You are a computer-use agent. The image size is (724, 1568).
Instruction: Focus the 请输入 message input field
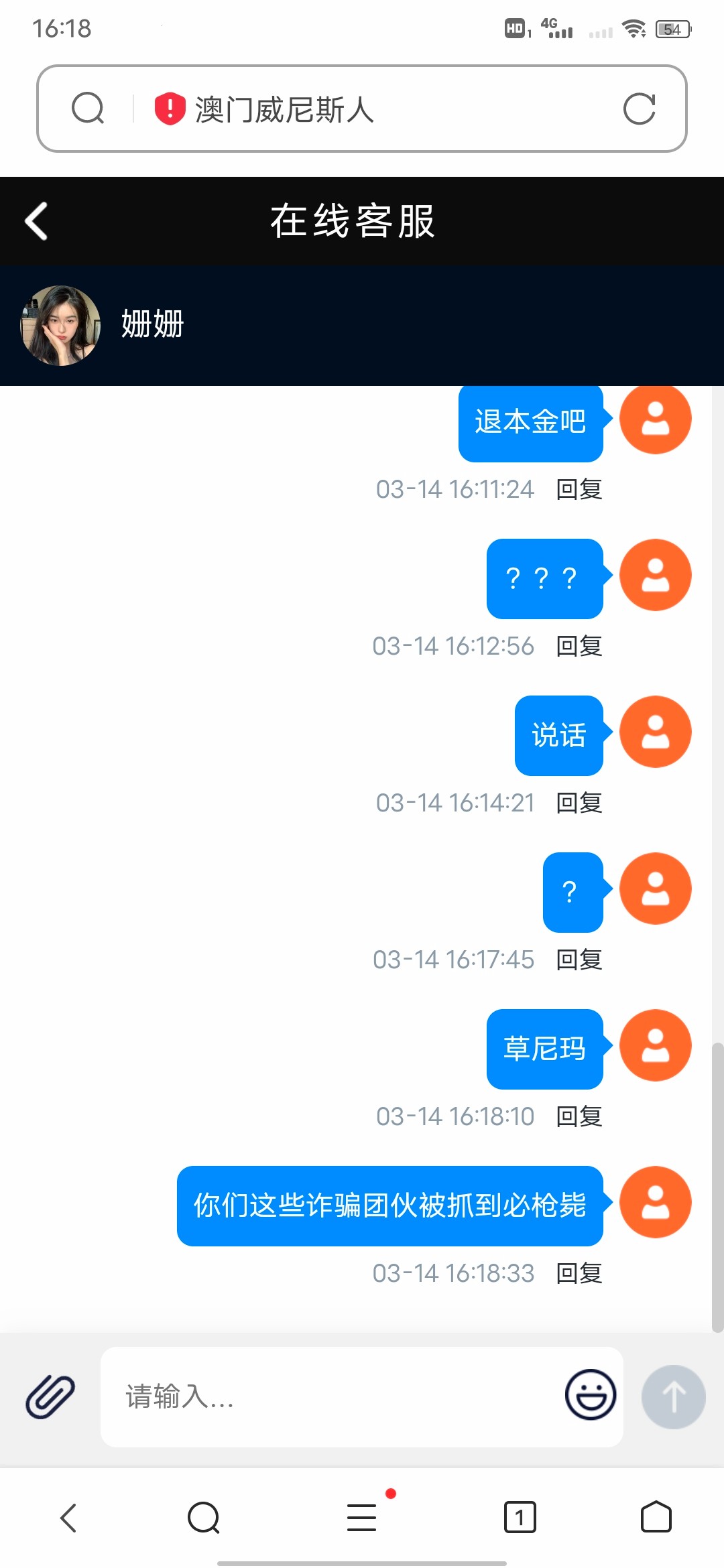(328, 1396)
